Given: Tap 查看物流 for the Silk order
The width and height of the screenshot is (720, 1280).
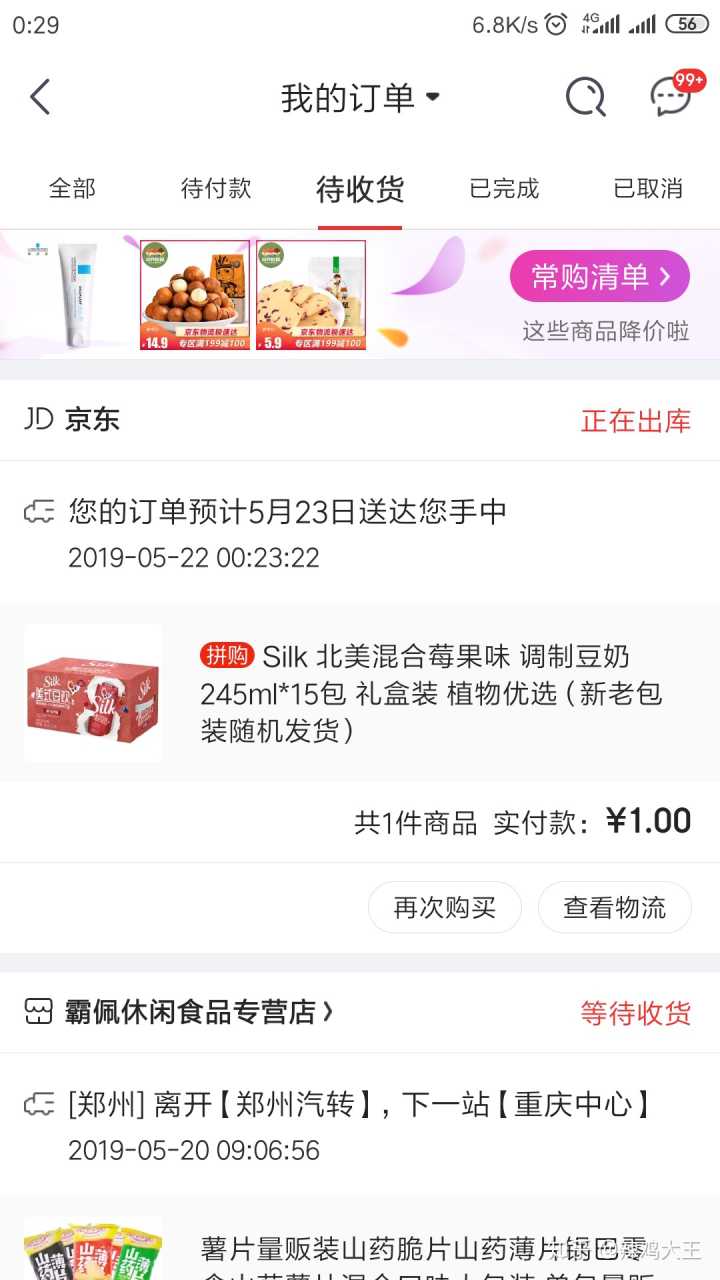Looking at the screenshot, I should [614, 907].
